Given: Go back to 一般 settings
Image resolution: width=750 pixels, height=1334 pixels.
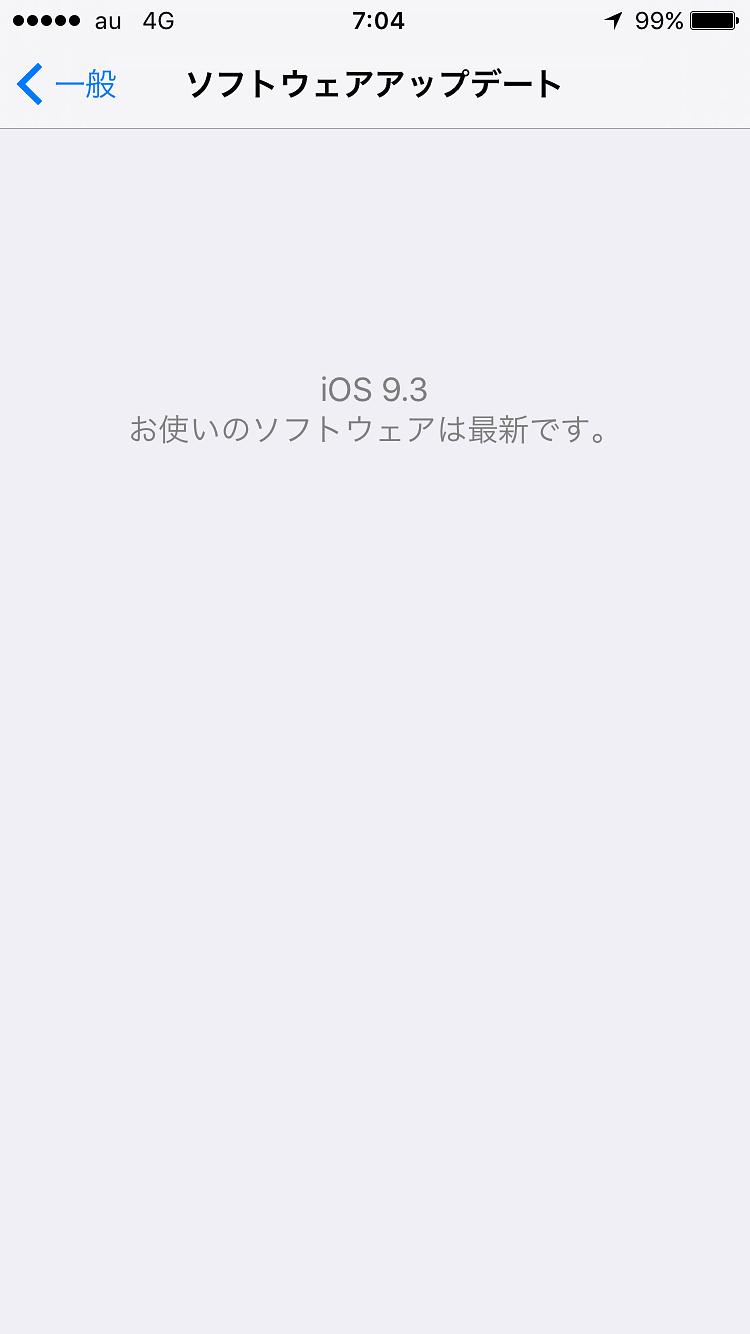Looking at the screenshot, I should tap(67, 84).
